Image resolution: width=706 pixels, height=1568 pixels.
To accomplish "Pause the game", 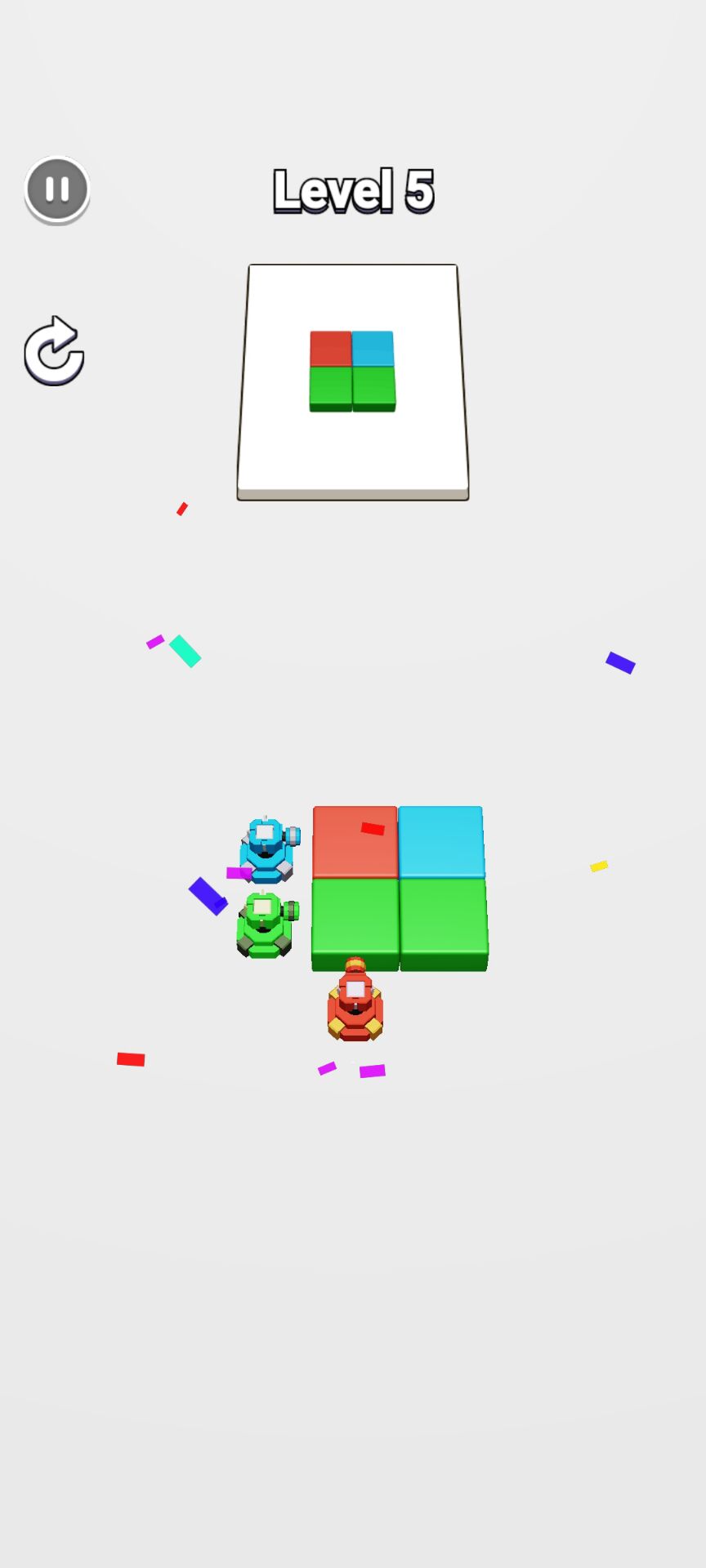I will 57,189.
